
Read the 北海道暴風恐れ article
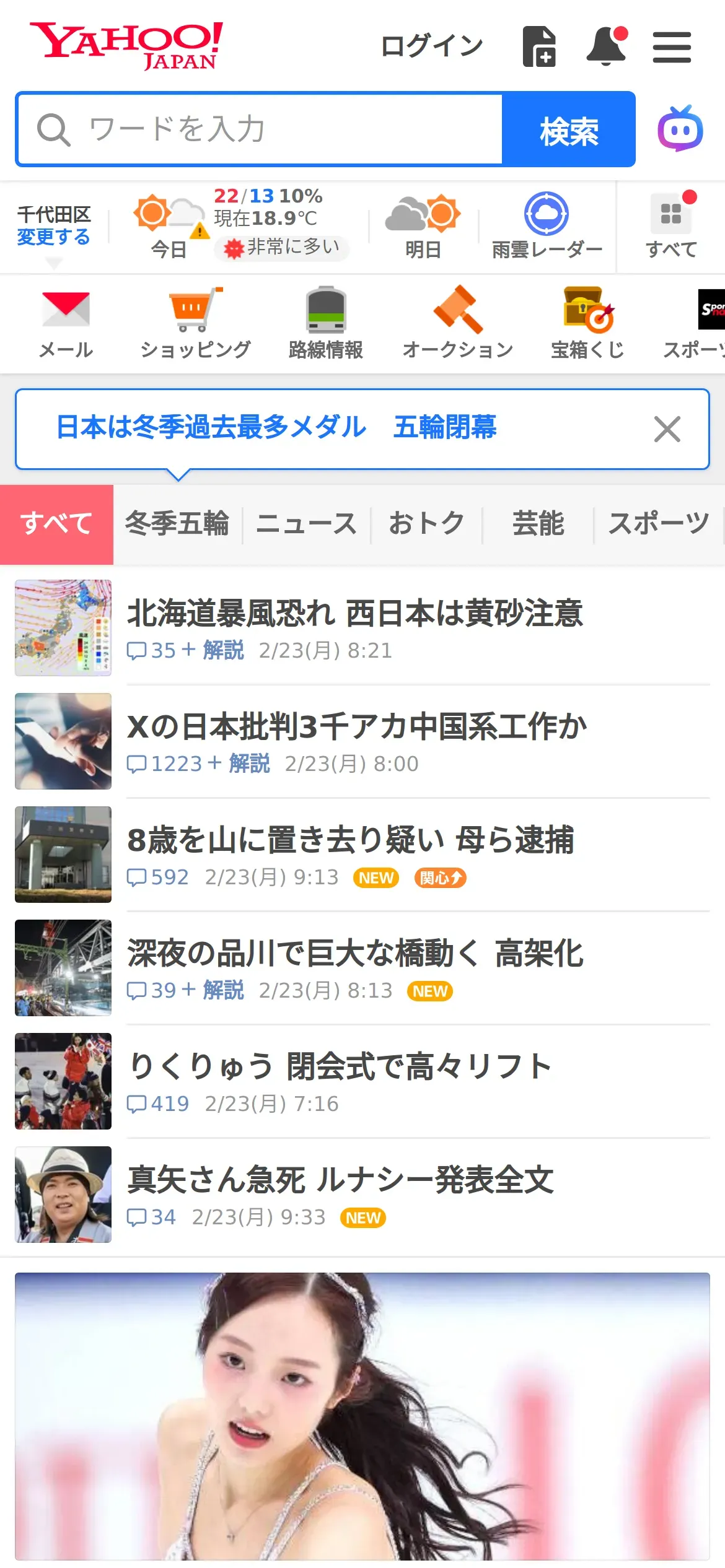(x=354, y=613)
